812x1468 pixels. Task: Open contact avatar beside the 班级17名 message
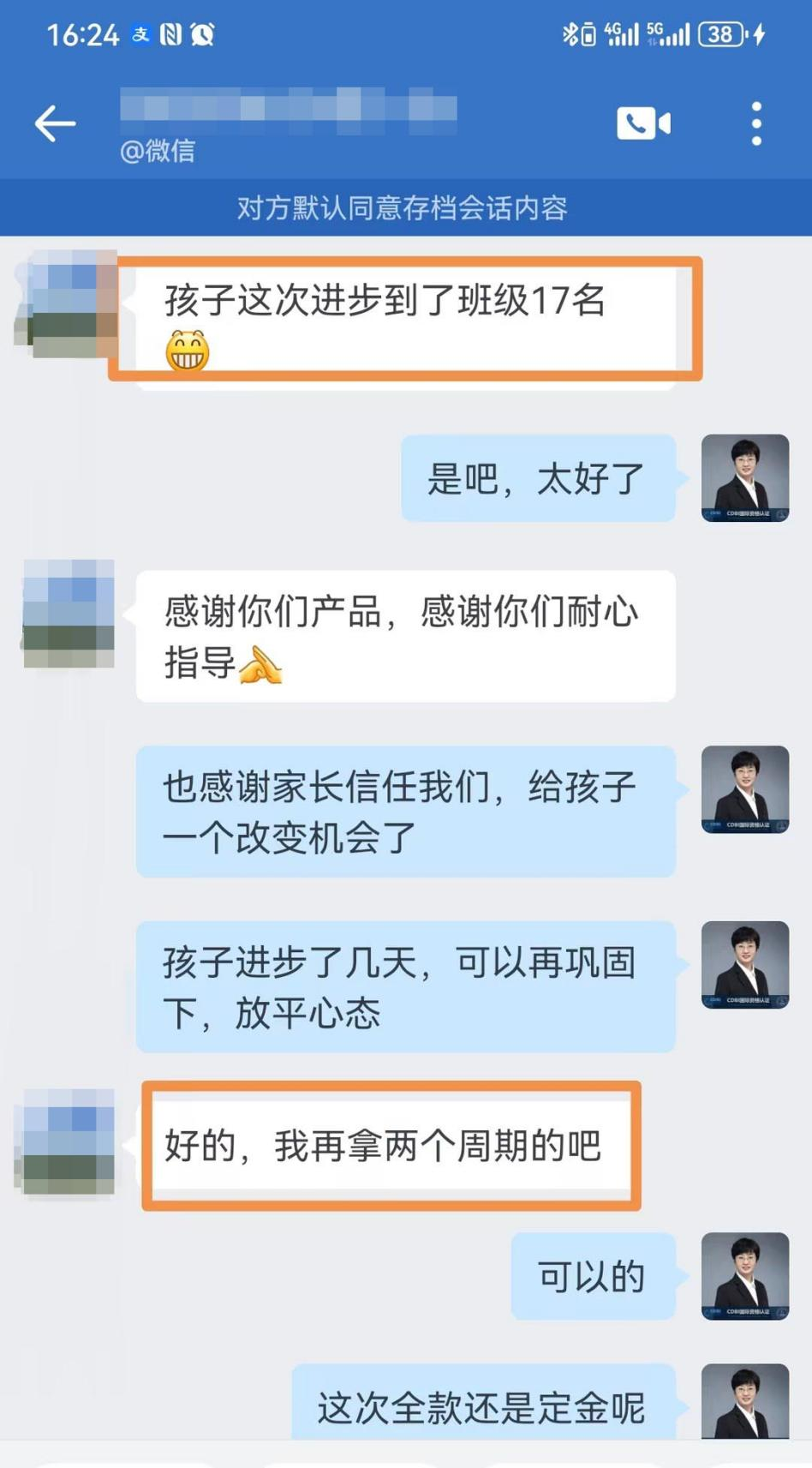point(67,304)
